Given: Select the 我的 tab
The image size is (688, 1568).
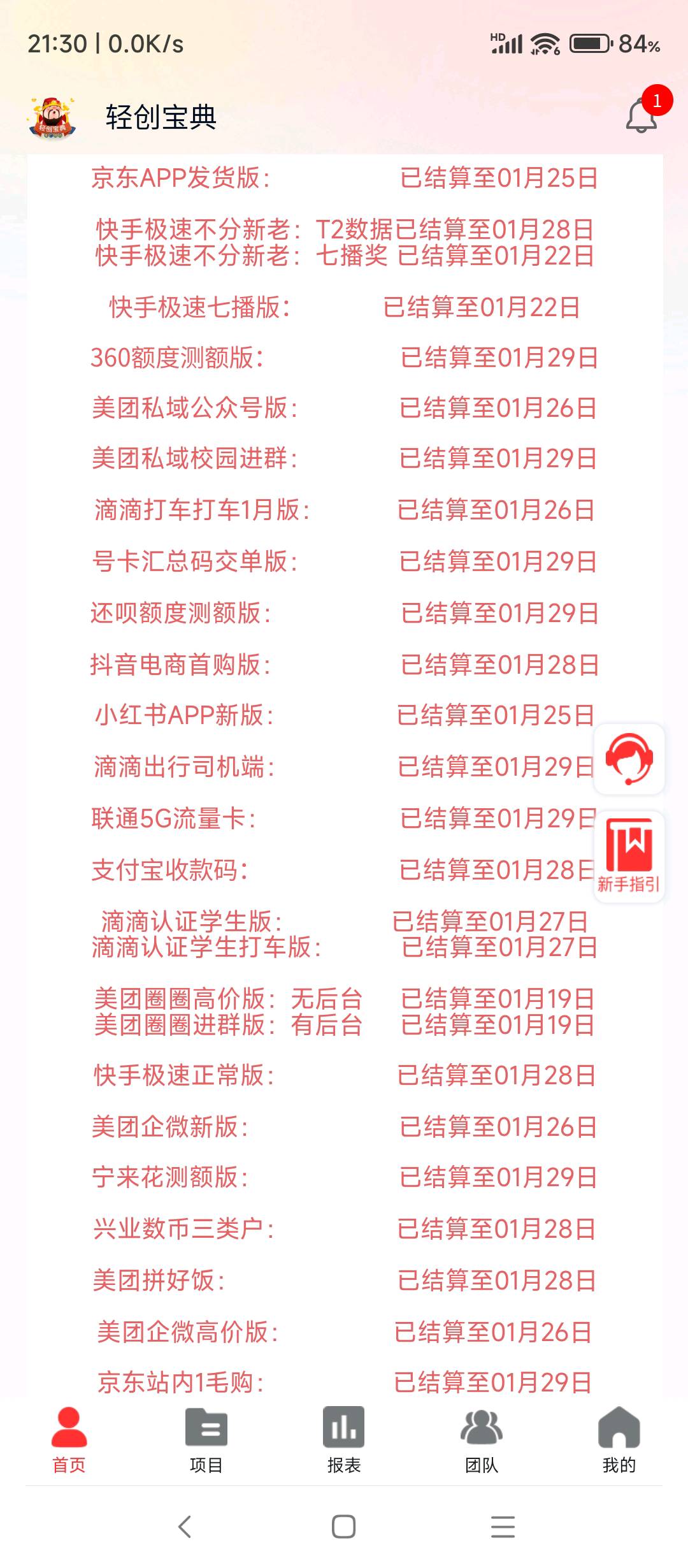Looking at the screenshot, I should click(619, 1441).
